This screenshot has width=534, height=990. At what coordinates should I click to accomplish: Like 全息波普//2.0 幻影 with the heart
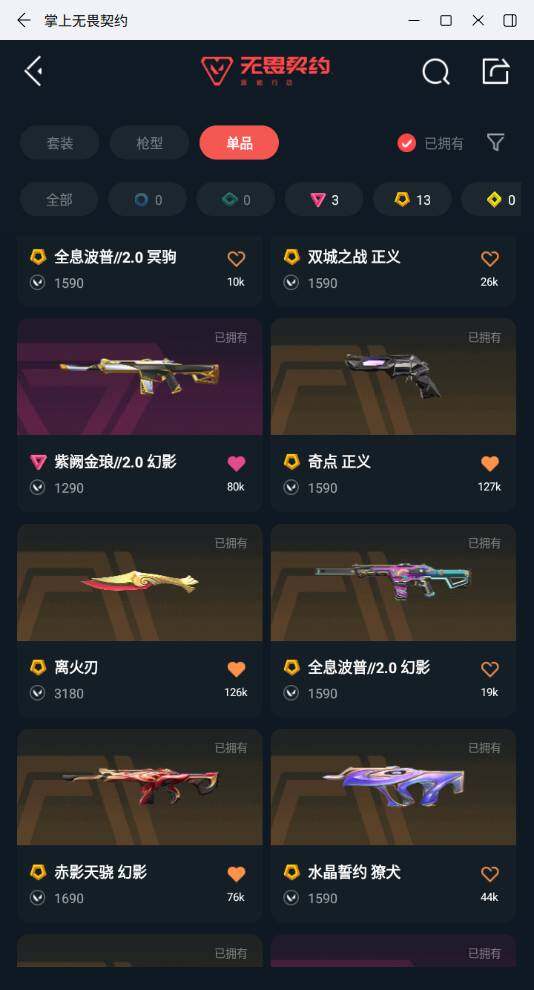(490, 669)
